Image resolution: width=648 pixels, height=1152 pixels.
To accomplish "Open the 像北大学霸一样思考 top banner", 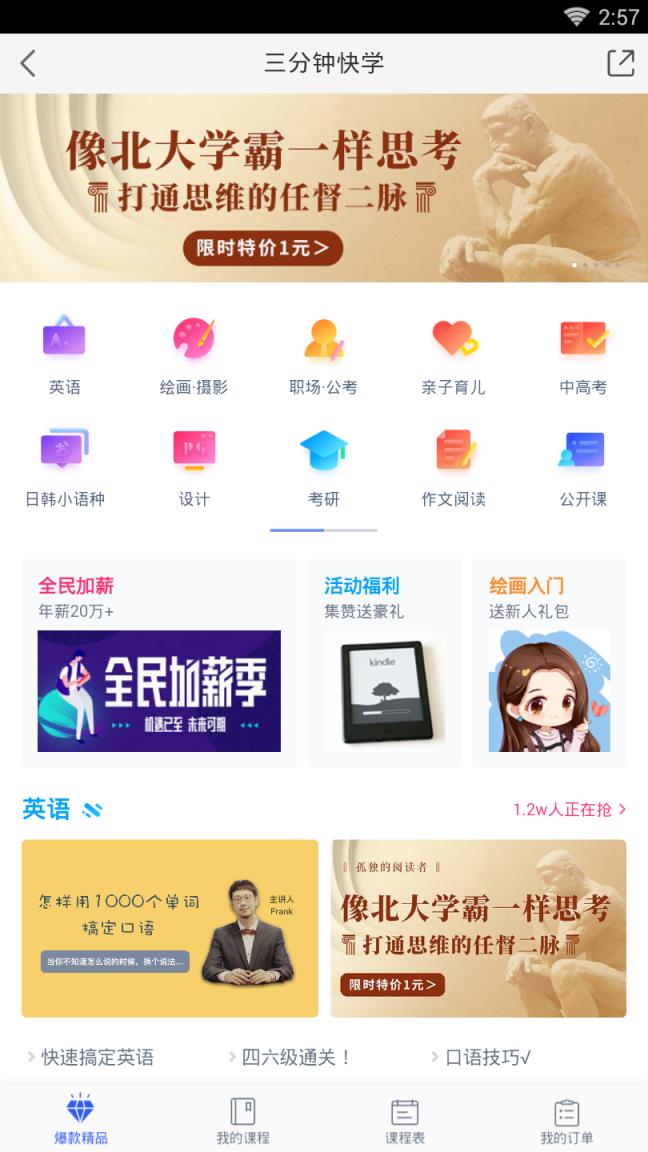I will click(x=324, y=188).
